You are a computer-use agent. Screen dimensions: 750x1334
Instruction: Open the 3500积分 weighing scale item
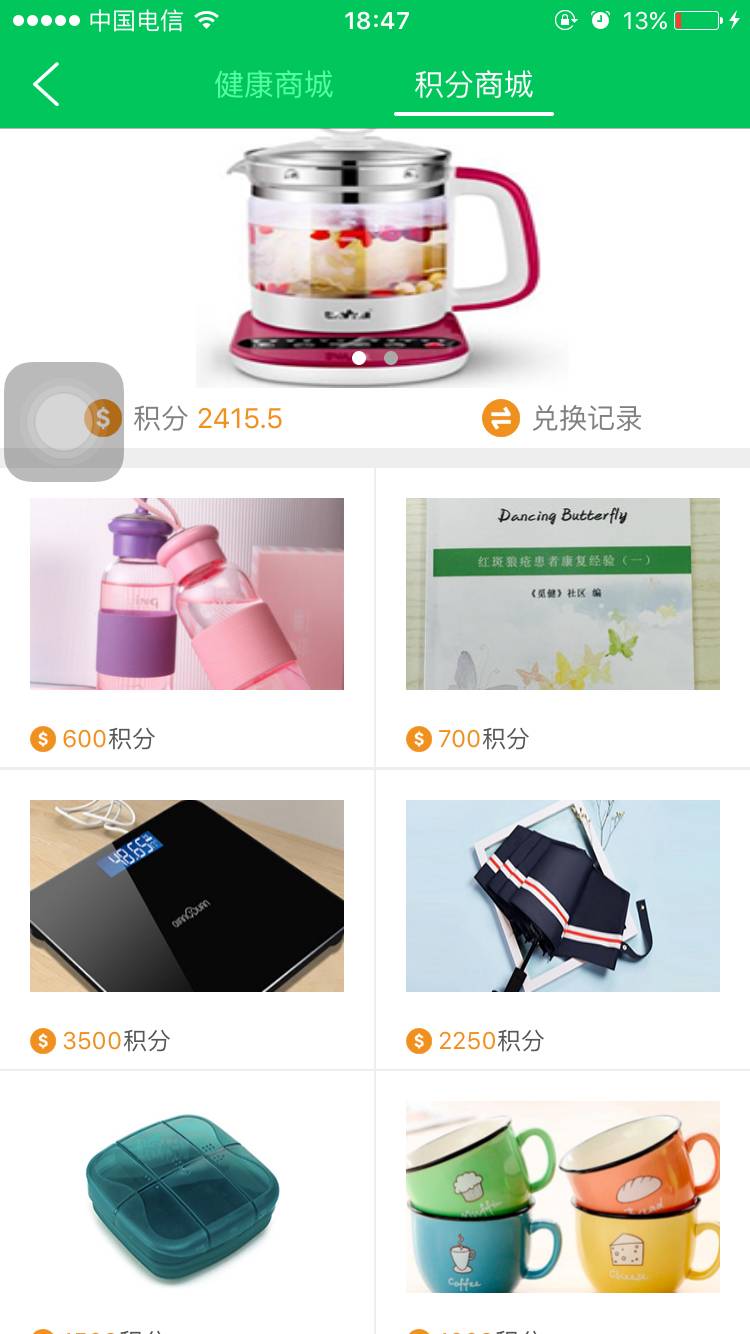[x=187, y=896]
